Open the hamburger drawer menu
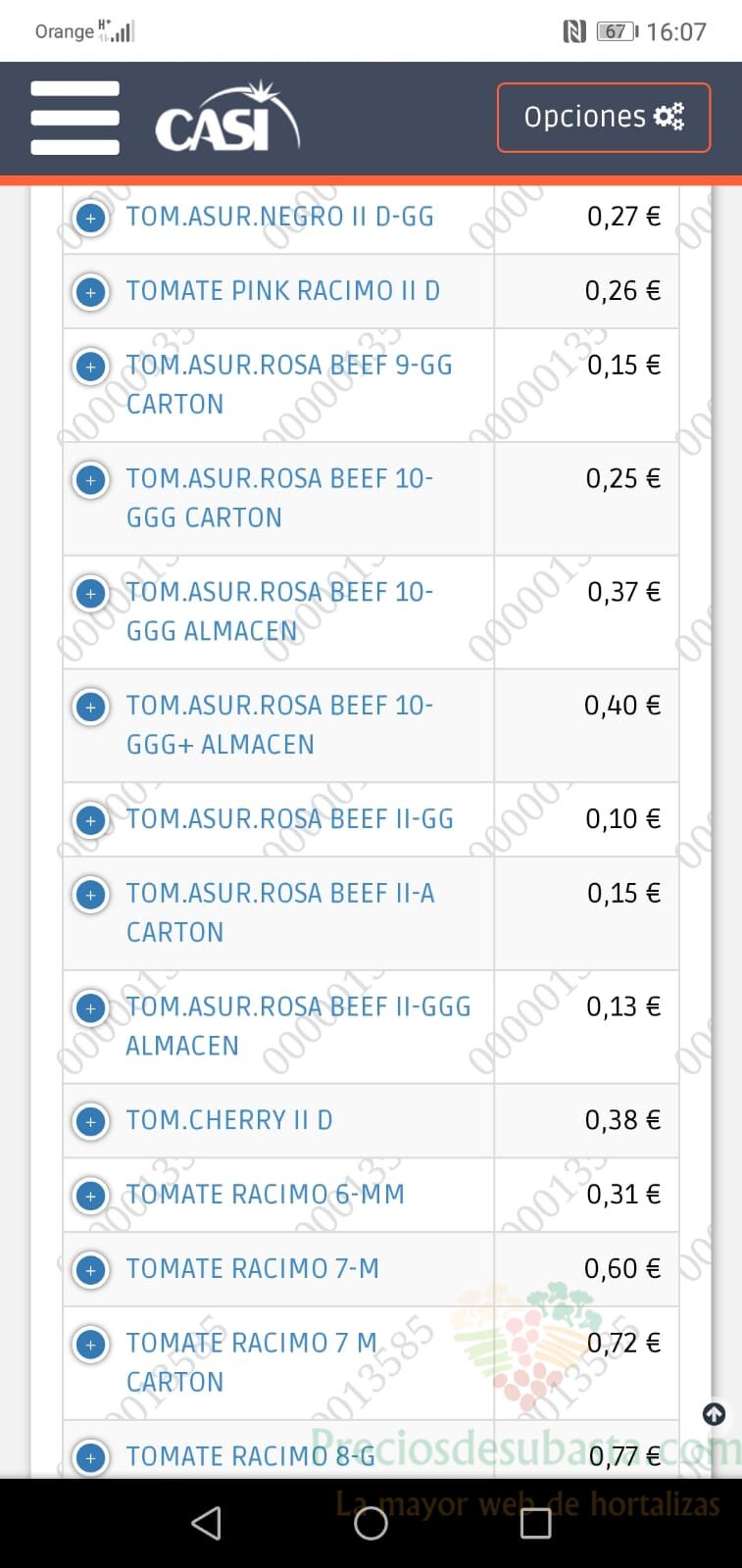This screenshot has width=742, height=1568. tap(75, 118)
